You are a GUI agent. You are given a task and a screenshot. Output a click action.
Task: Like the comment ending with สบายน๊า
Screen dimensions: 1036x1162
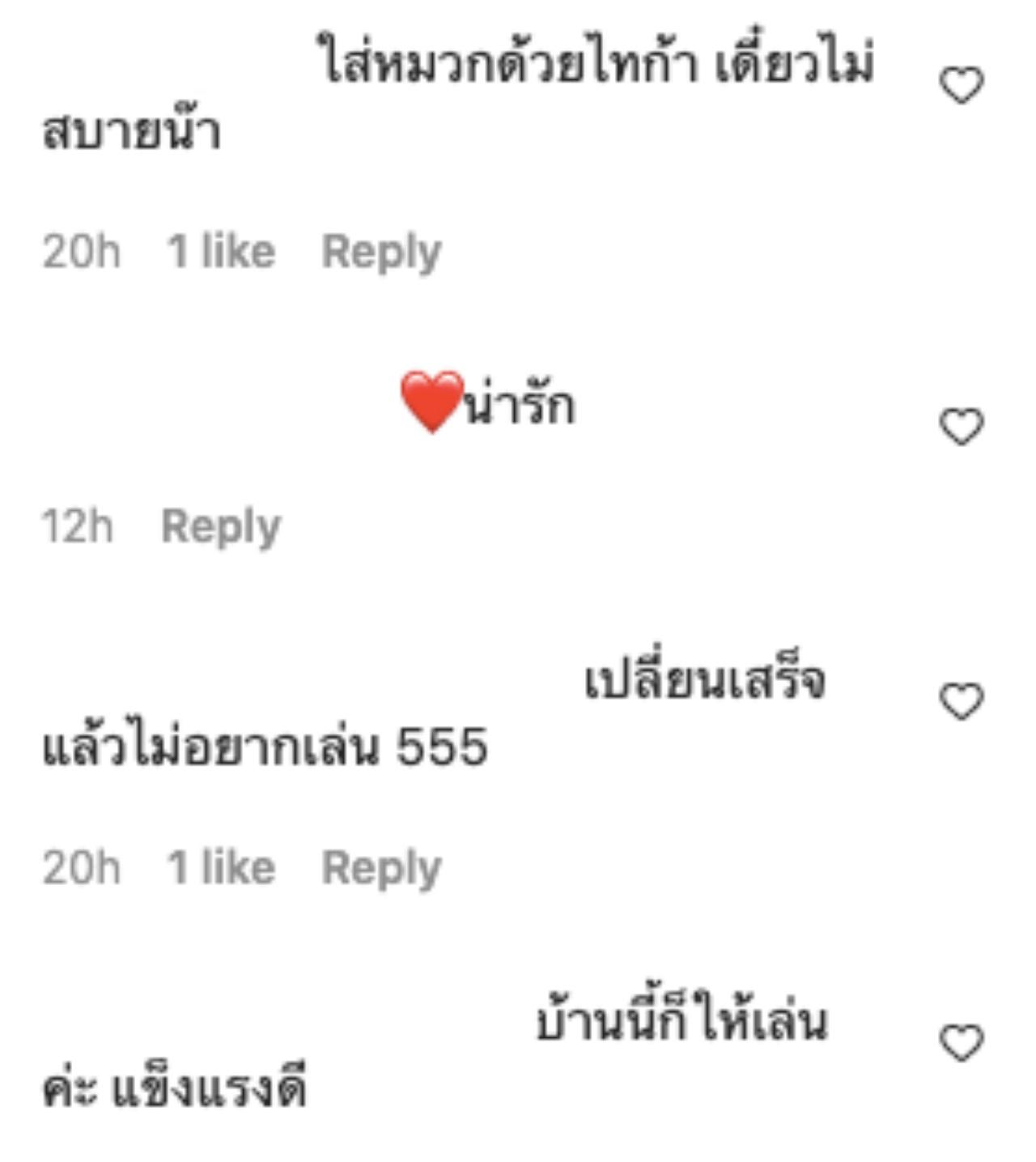click(x=961, y=85)
